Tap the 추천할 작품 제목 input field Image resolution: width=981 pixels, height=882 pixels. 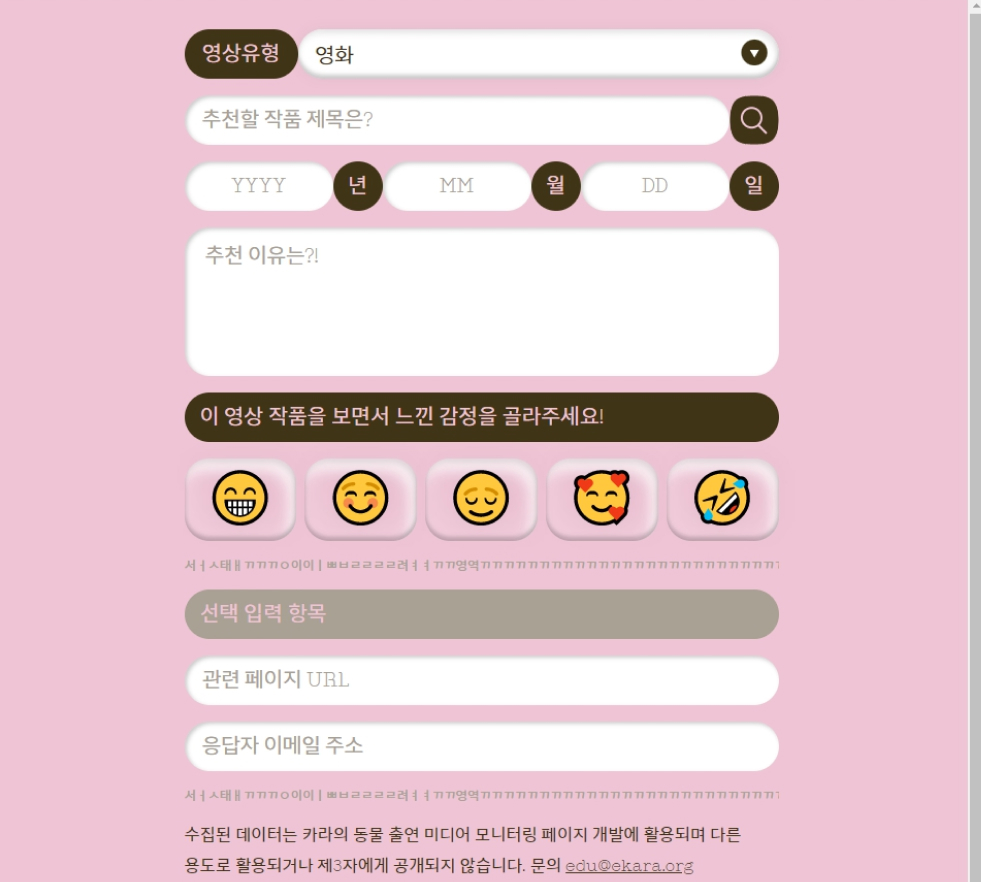[x=457, y=121]
